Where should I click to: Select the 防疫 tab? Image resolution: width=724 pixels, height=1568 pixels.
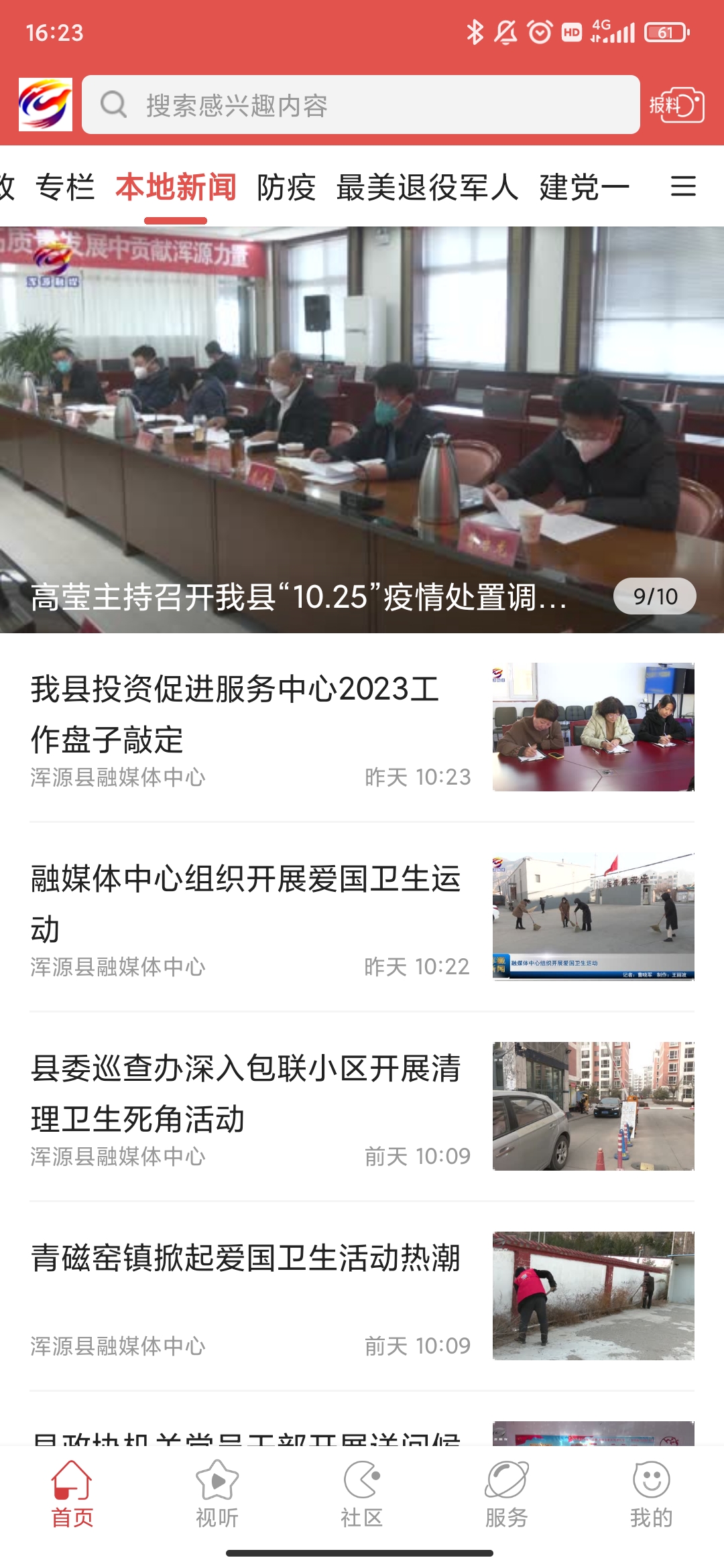[x=286, y=187]
